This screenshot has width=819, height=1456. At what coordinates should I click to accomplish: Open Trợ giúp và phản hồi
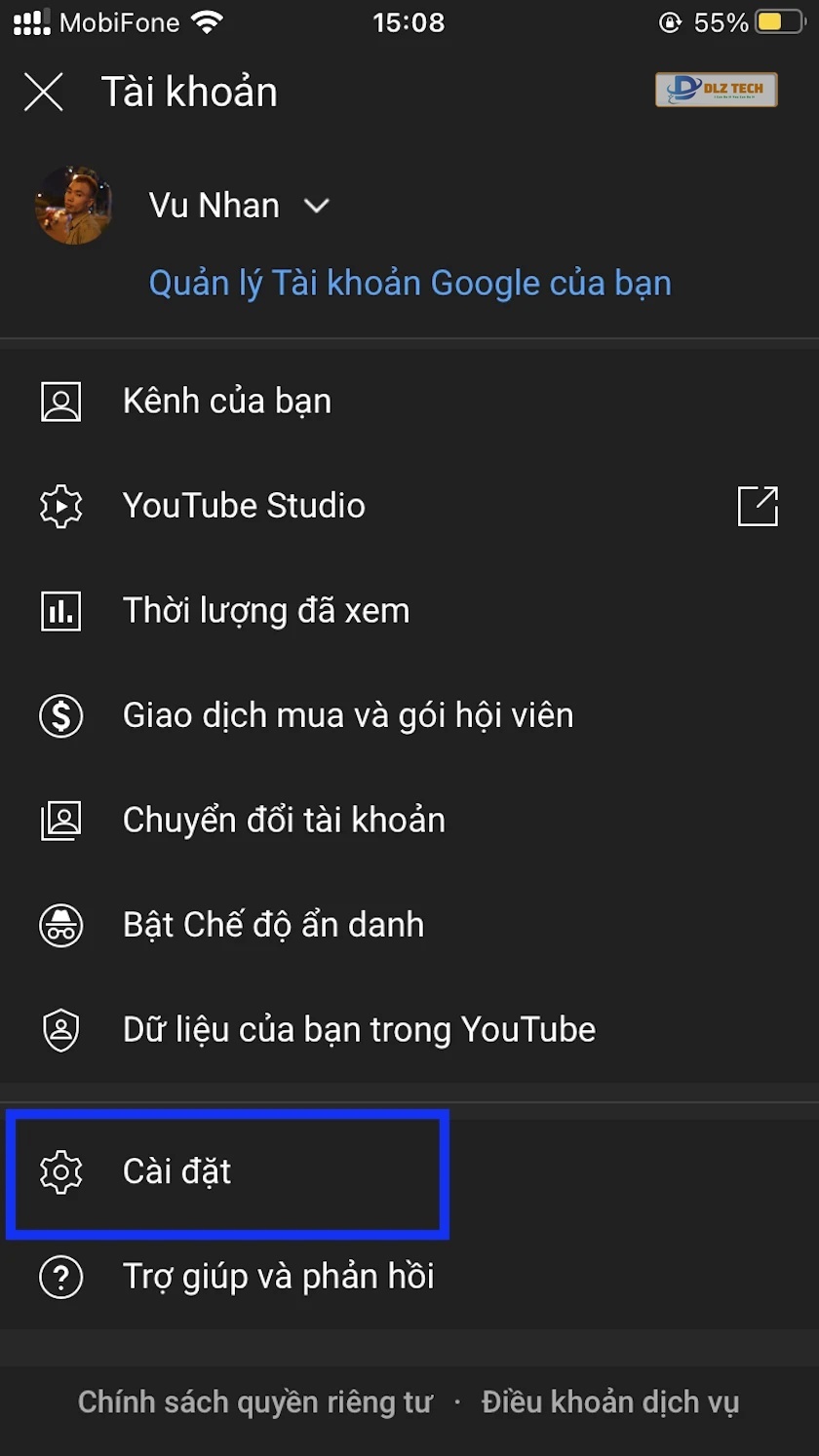pos(278,1277)
